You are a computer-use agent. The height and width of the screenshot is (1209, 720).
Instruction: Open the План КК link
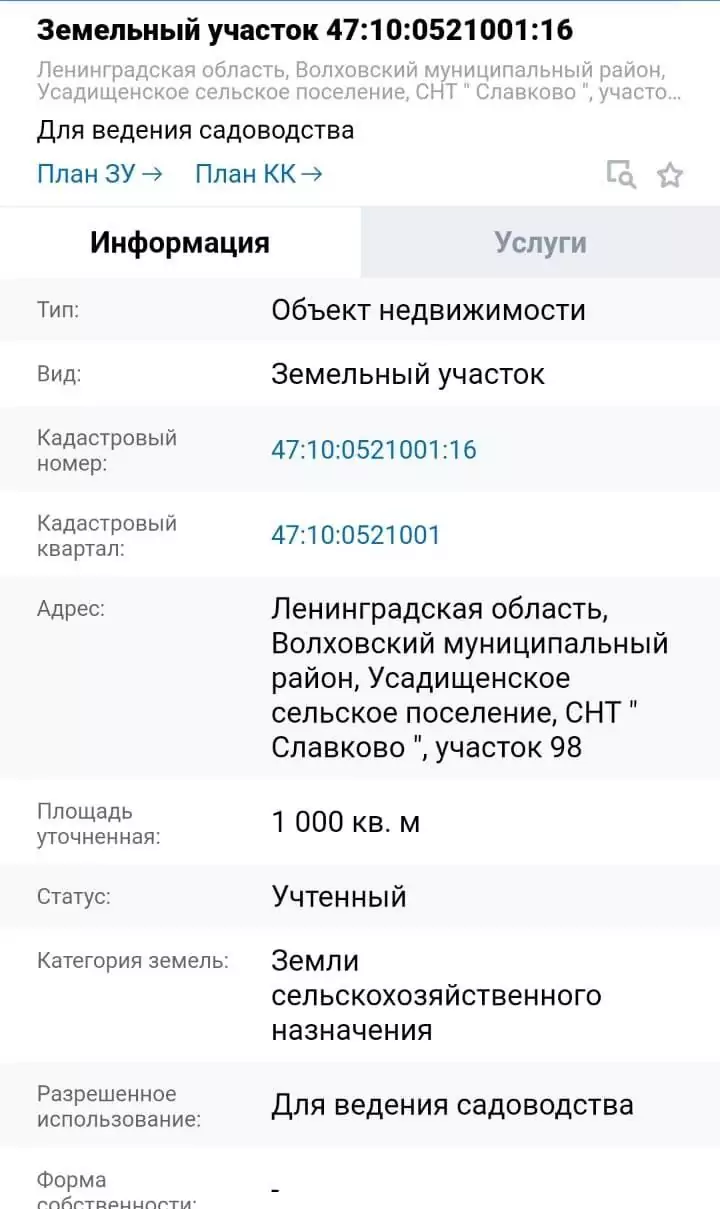pos(259,174)
